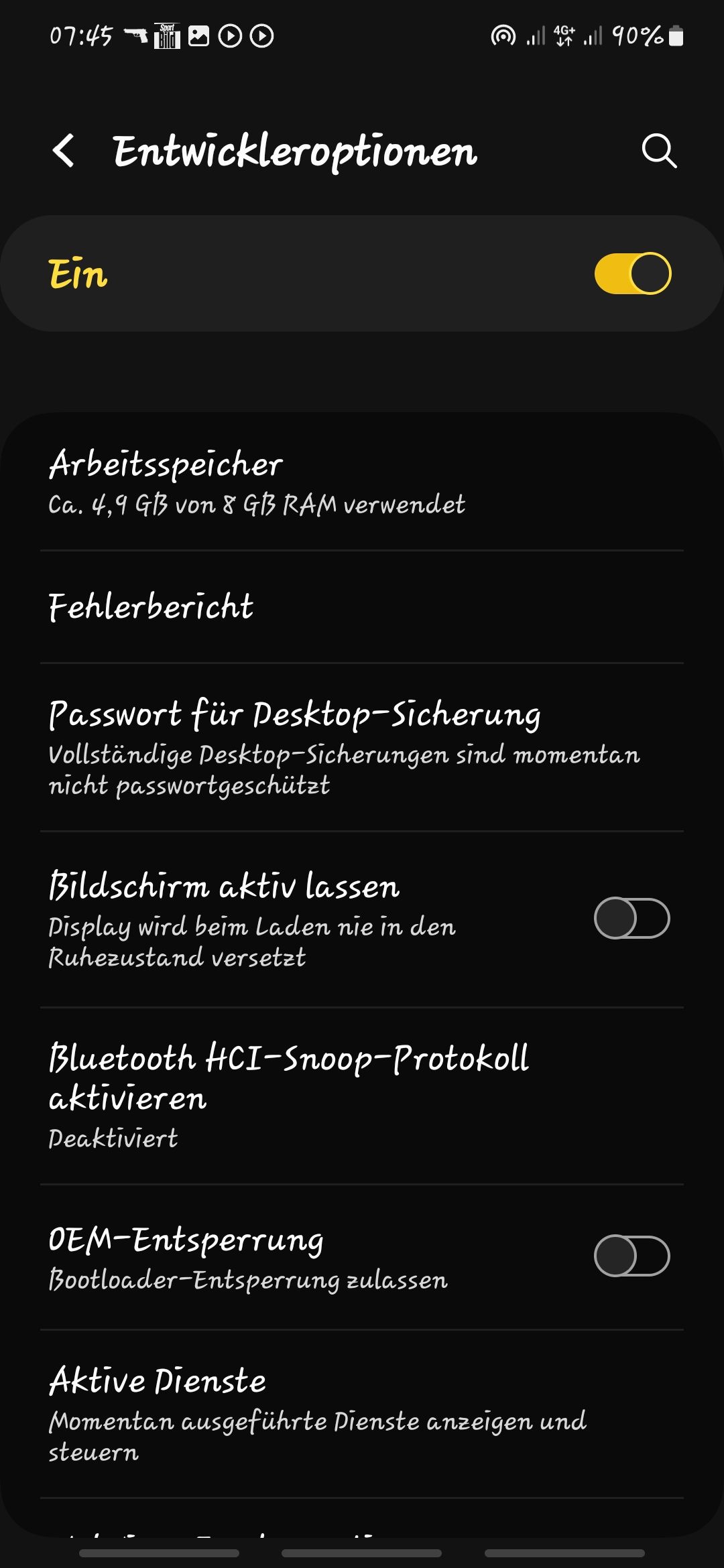This screenshot has height=1568, width=724.
Task: Tap the 4G+ network indicator
Action: click(562, 37)
